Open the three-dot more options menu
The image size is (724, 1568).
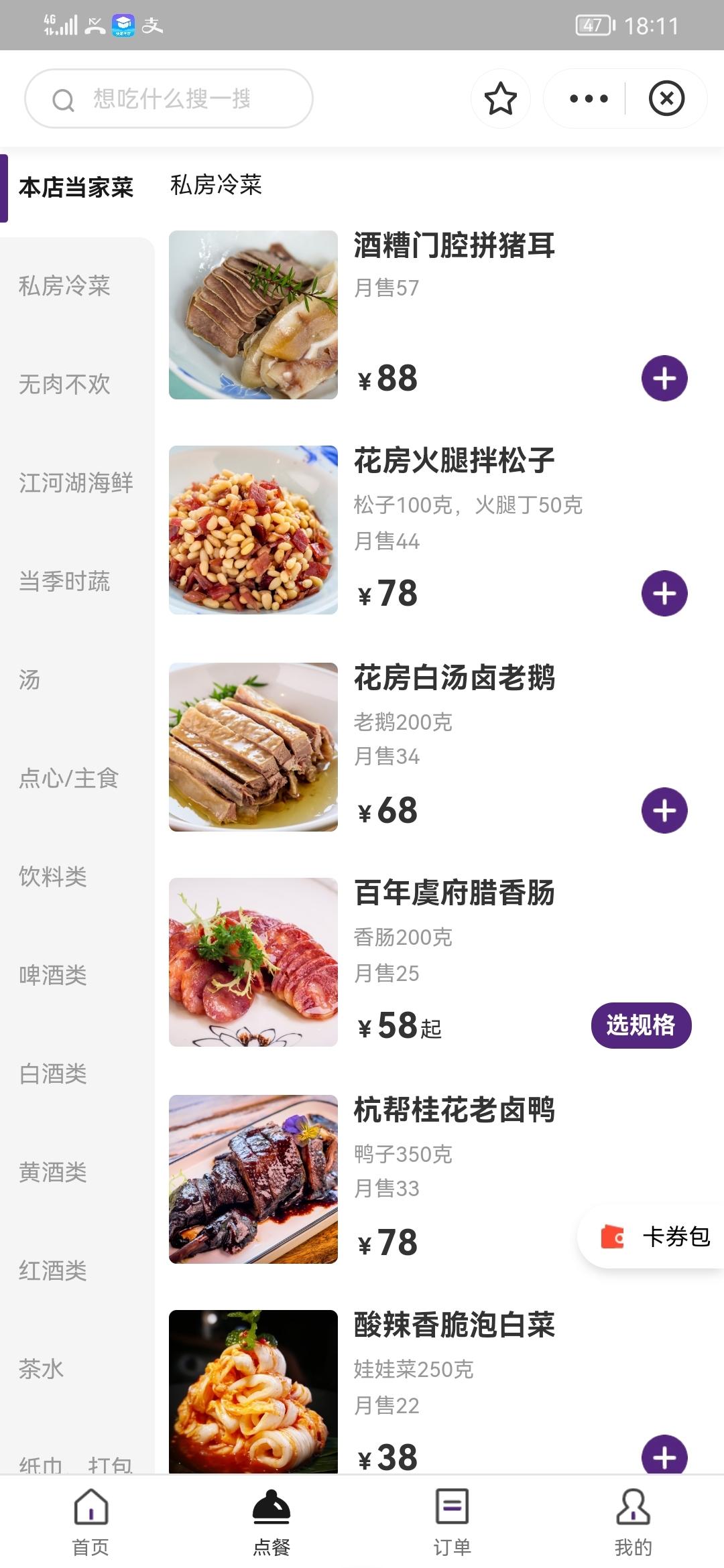588,99
